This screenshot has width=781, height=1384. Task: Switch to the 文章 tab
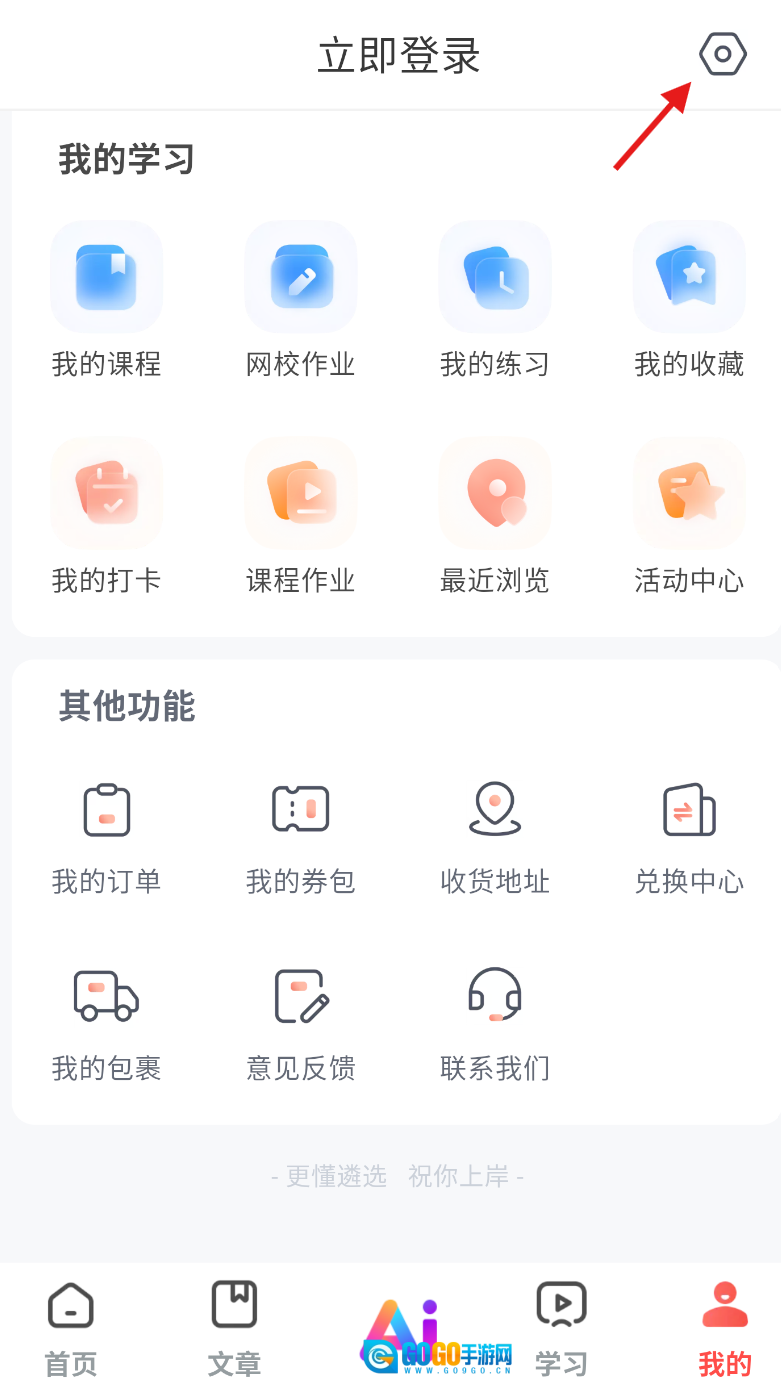(234, 1328)
